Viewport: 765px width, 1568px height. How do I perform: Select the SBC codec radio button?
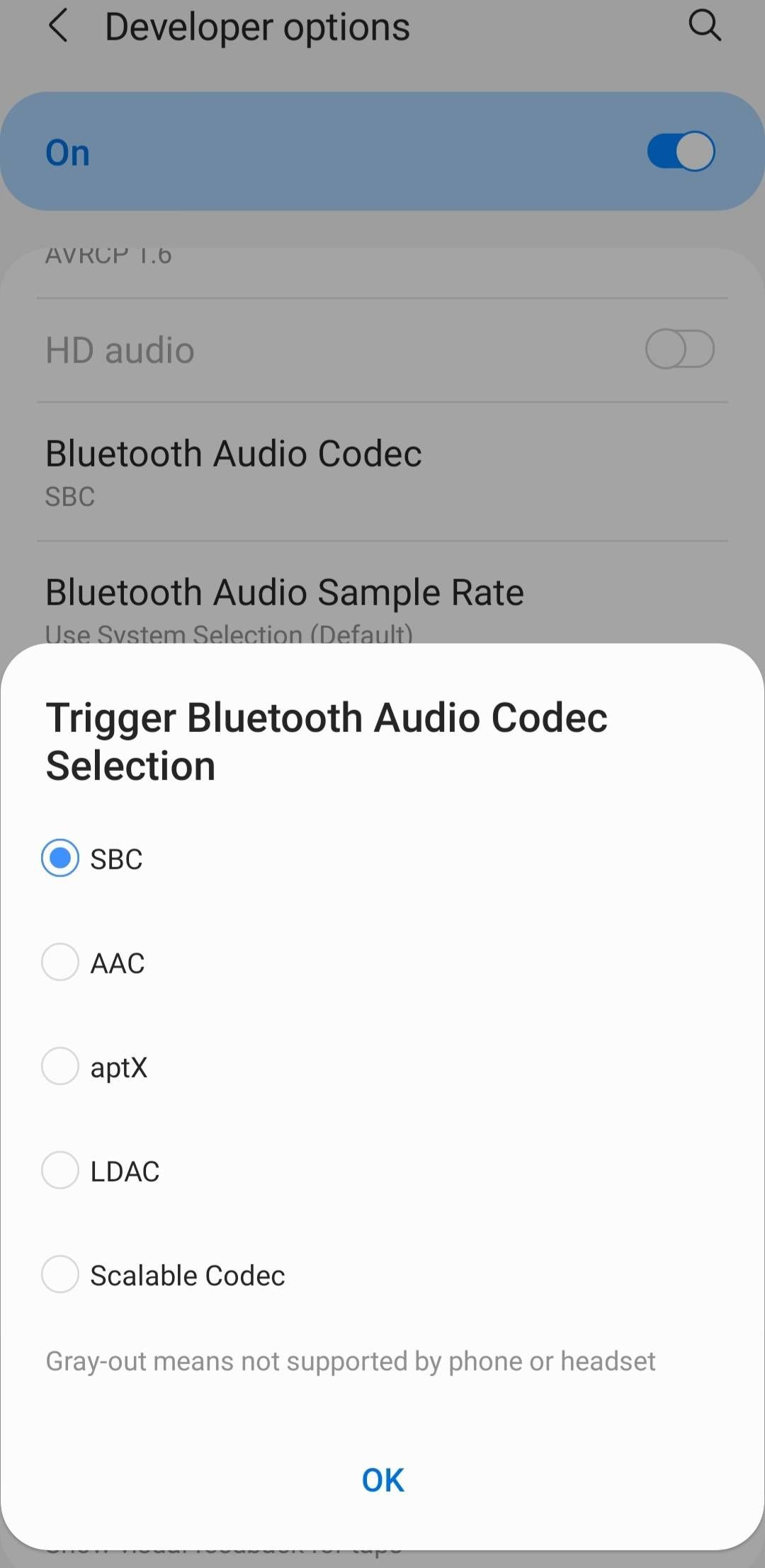60,859
